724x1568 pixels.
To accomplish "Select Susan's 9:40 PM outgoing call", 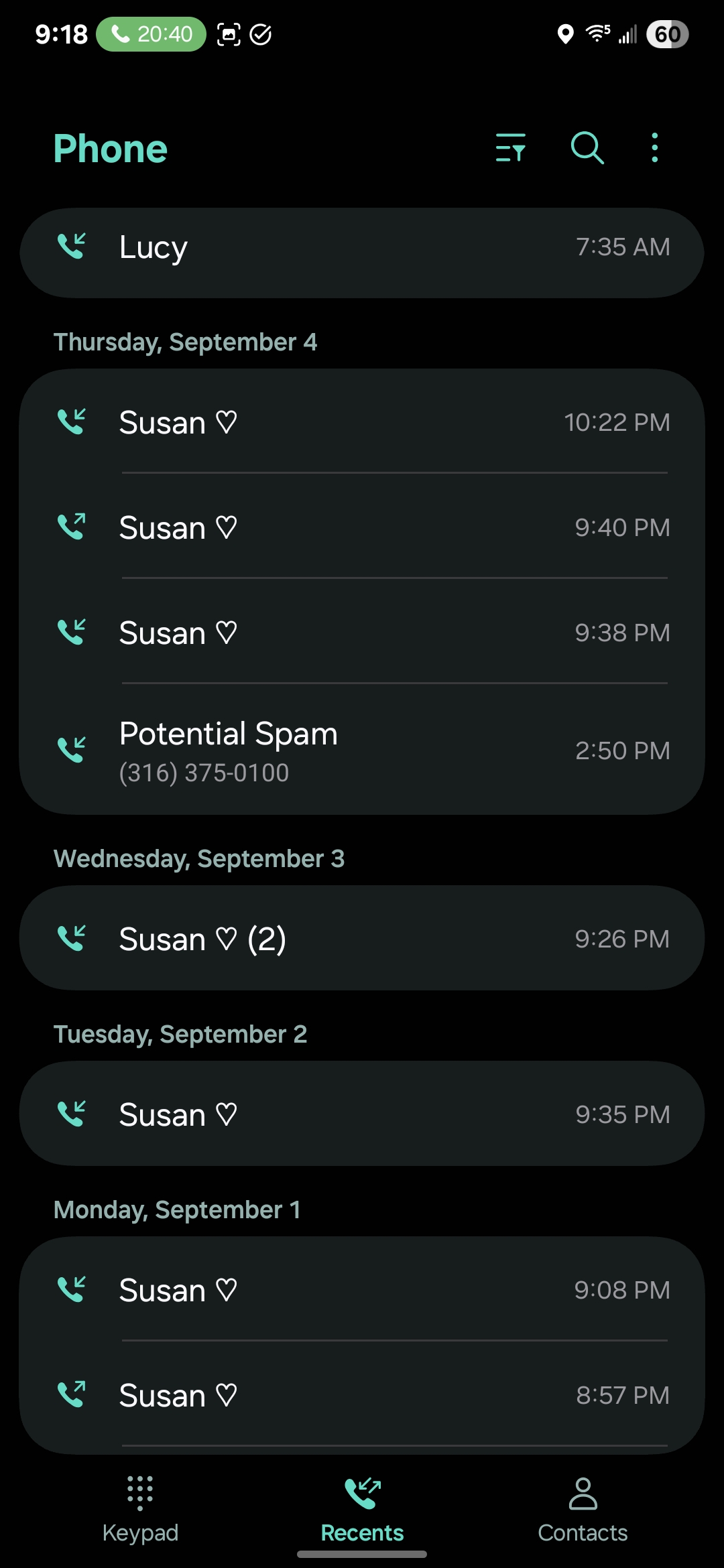I will point(362,527).
